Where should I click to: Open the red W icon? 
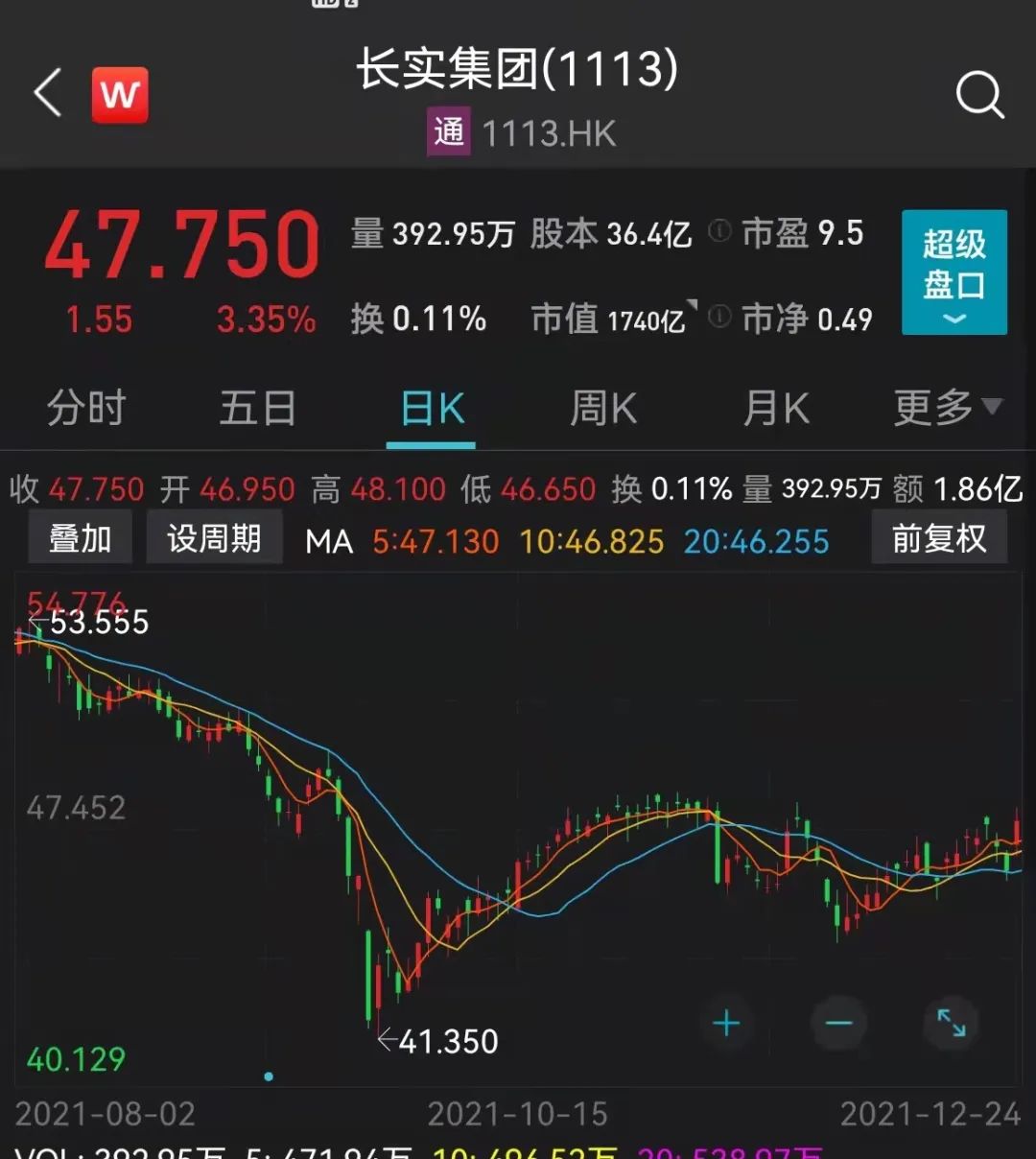120,95
